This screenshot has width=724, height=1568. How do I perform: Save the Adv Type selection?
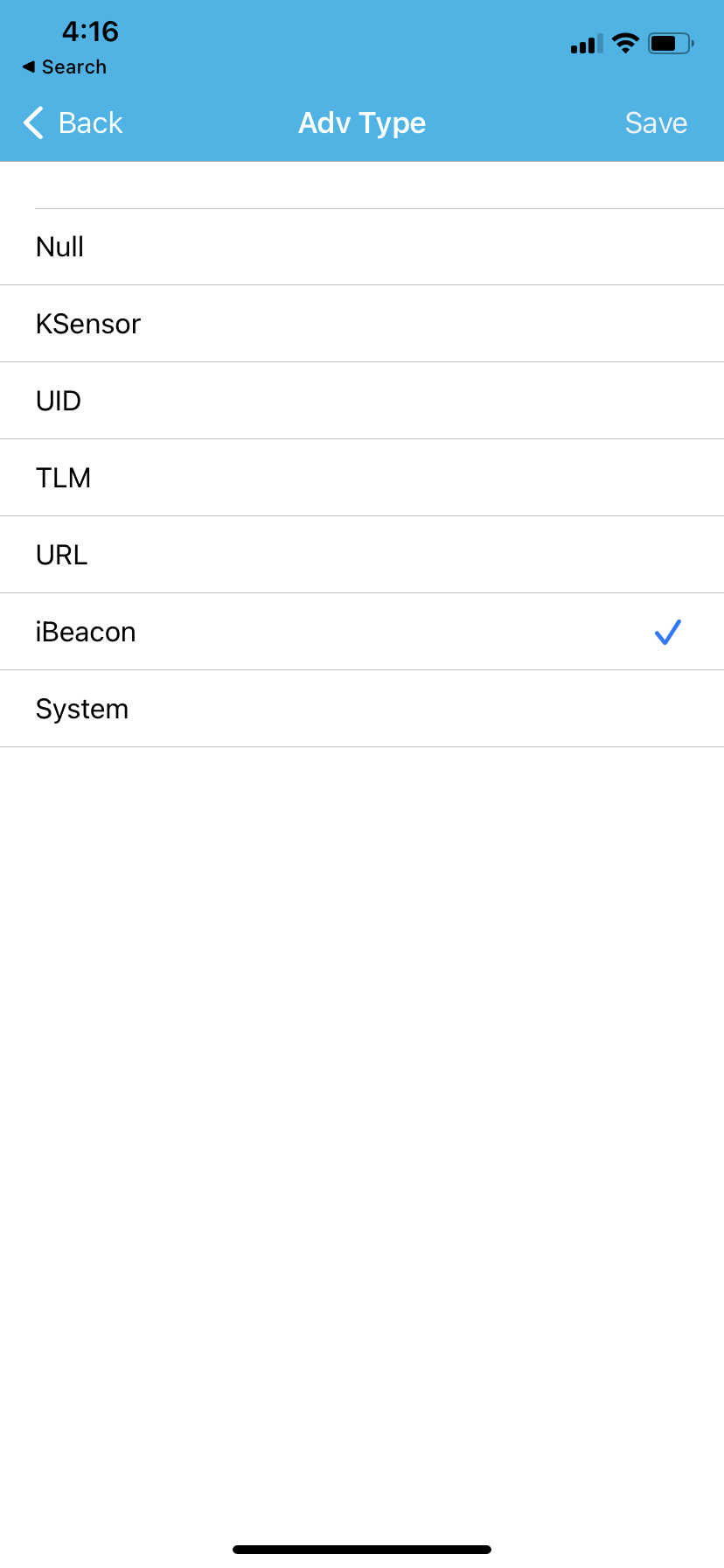click(655, 122)
